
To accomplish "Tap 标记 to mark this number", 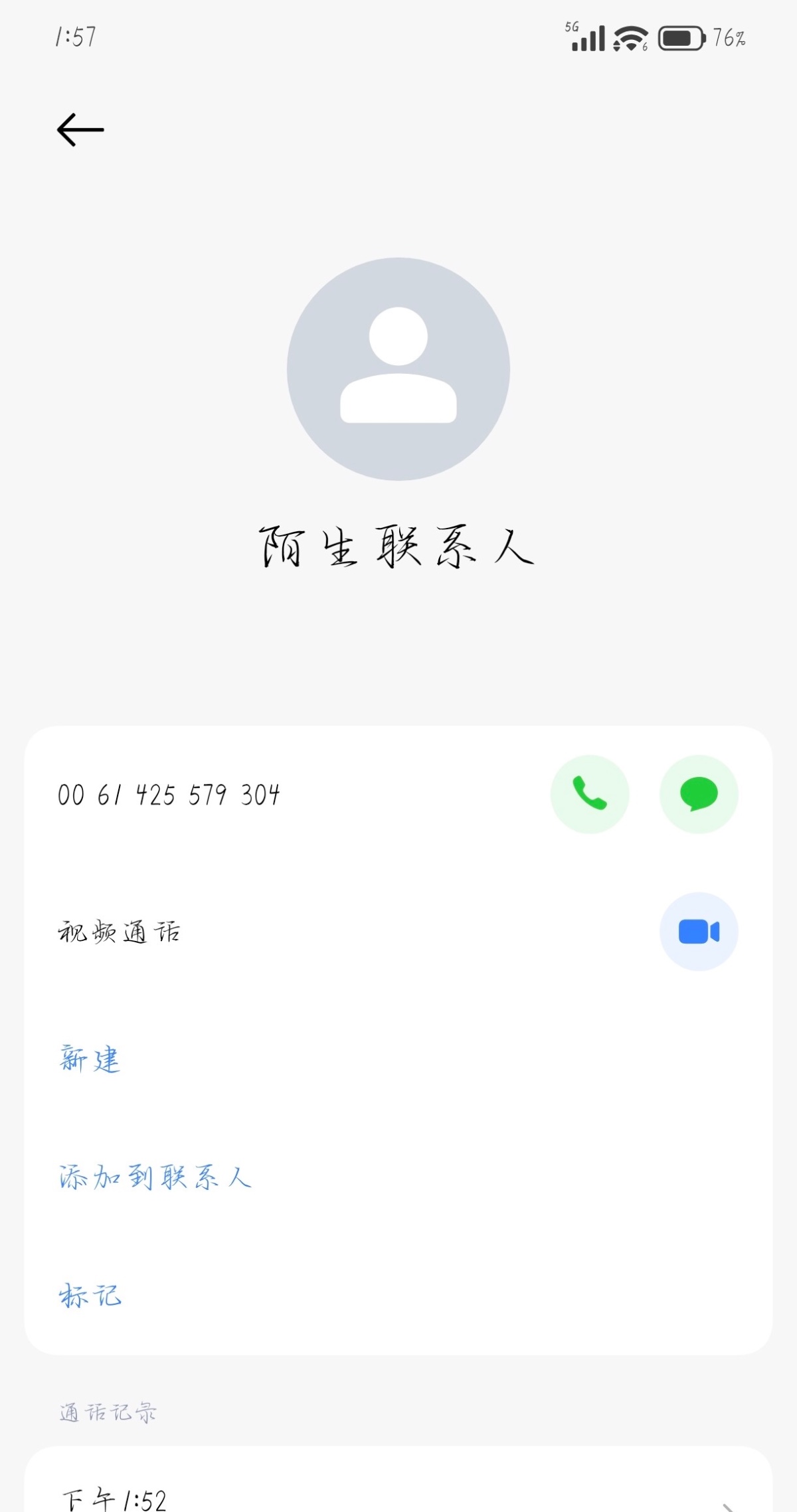I will [x=90, y=1296].
